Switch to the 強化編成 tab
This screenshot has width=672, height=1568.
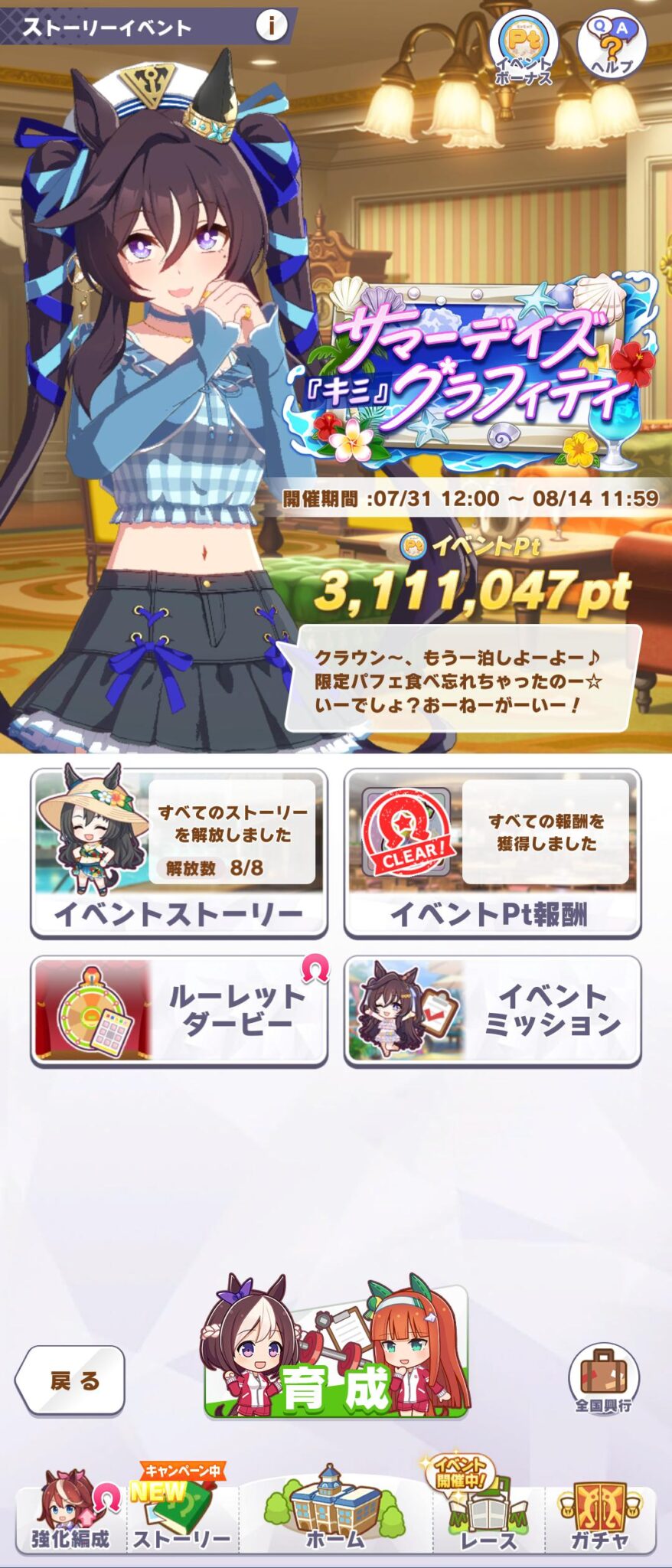[70, 1517]
